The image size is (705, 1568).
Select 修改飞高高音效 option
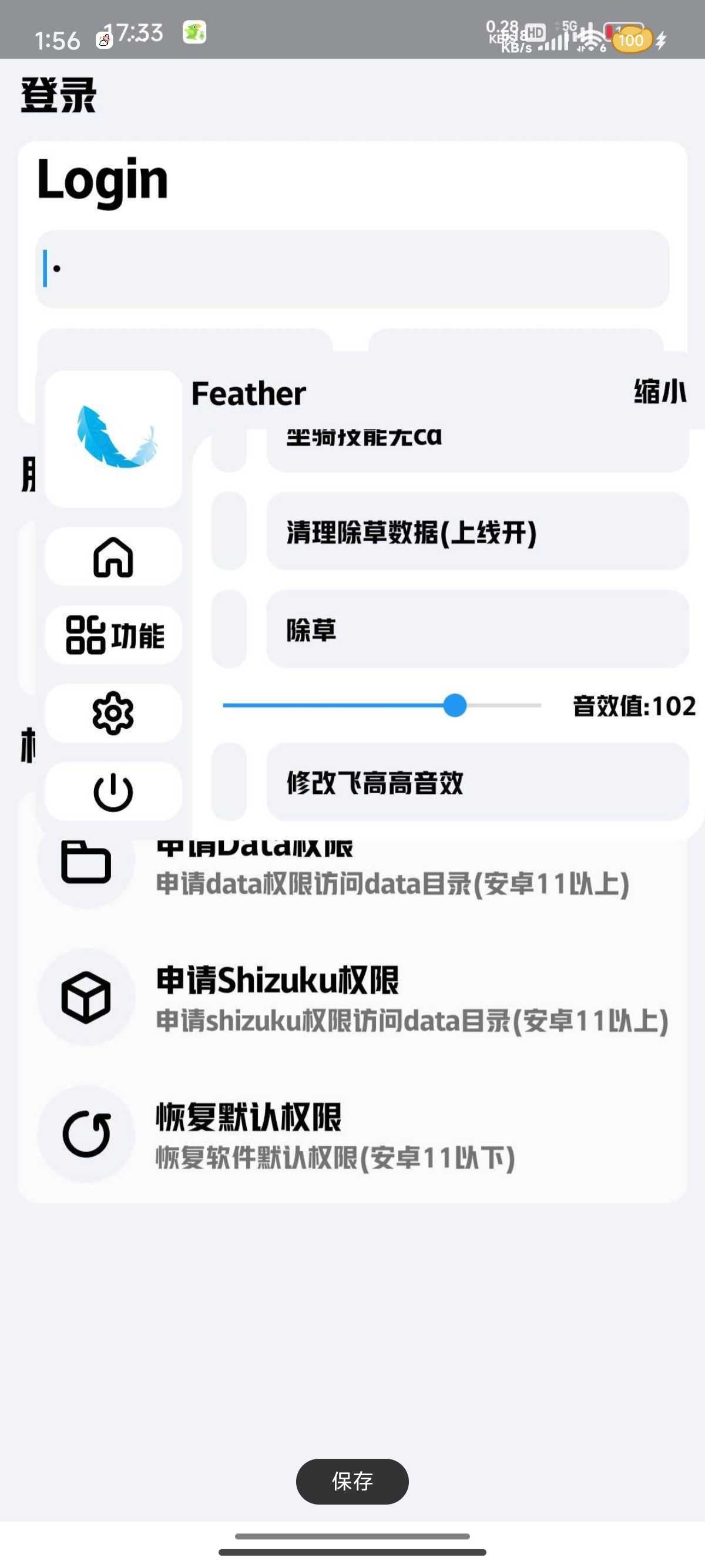(x=476, y=782)
